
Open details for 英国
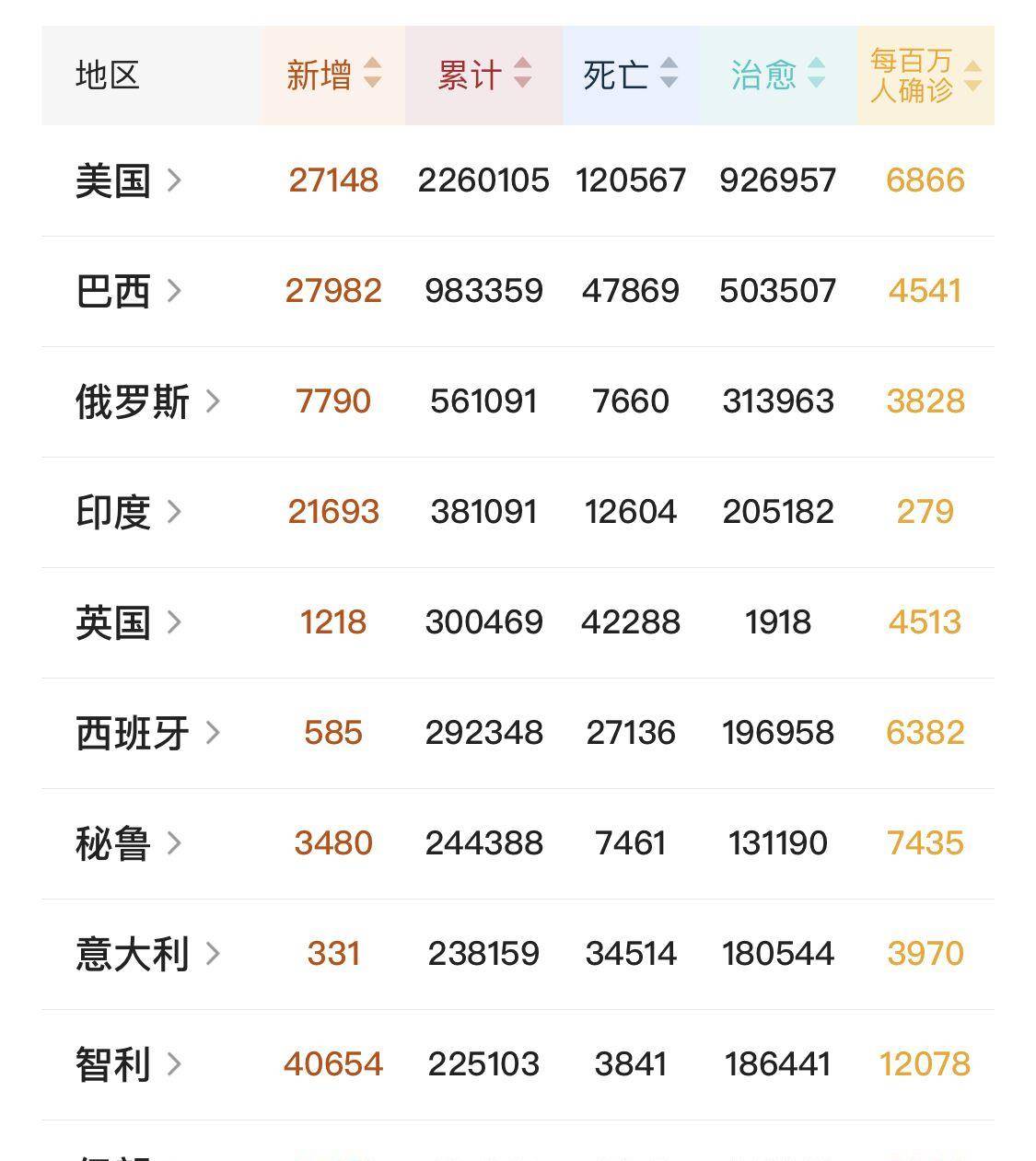tap(129, 622)
